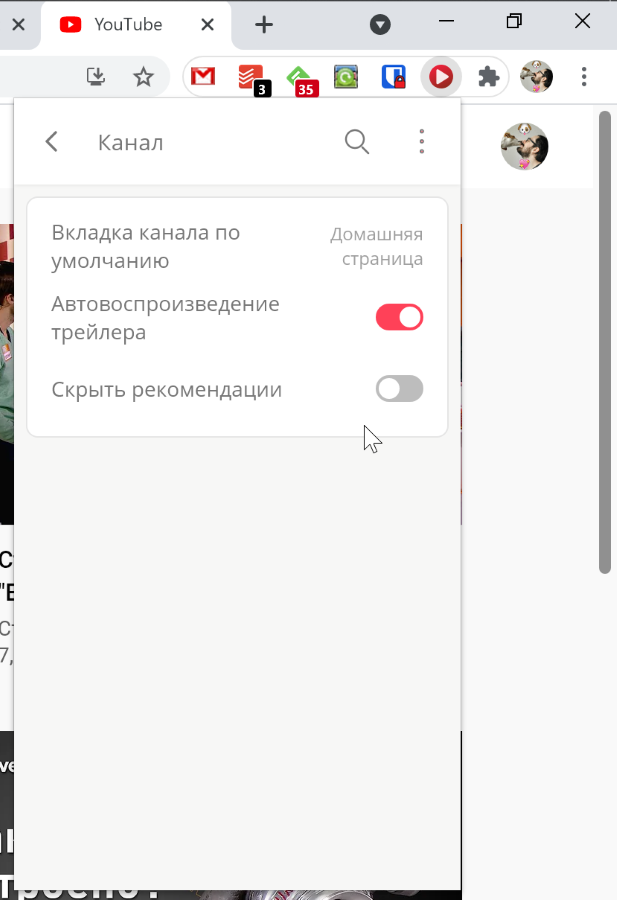The image size is (617, 900).
Task: Open the extensions puzzle menu
Action: tap(489, 76)
